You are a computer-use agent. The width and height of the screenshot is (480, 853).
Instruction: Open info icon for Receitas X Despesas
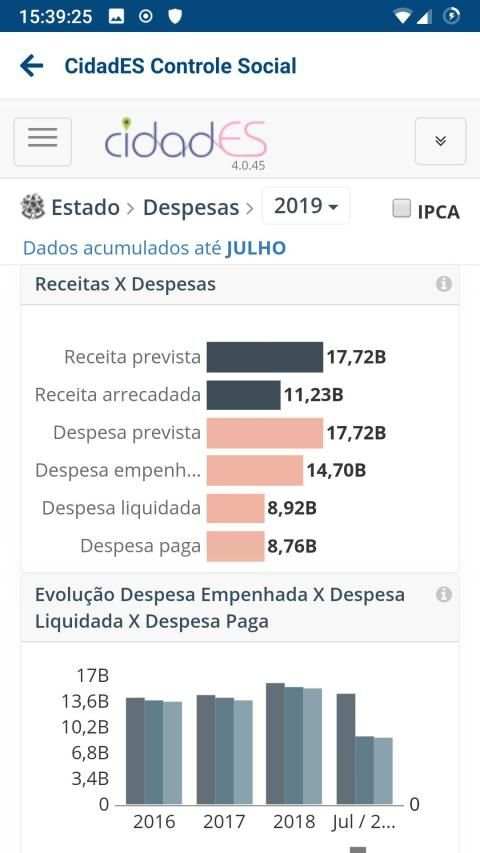click(444, 283)
